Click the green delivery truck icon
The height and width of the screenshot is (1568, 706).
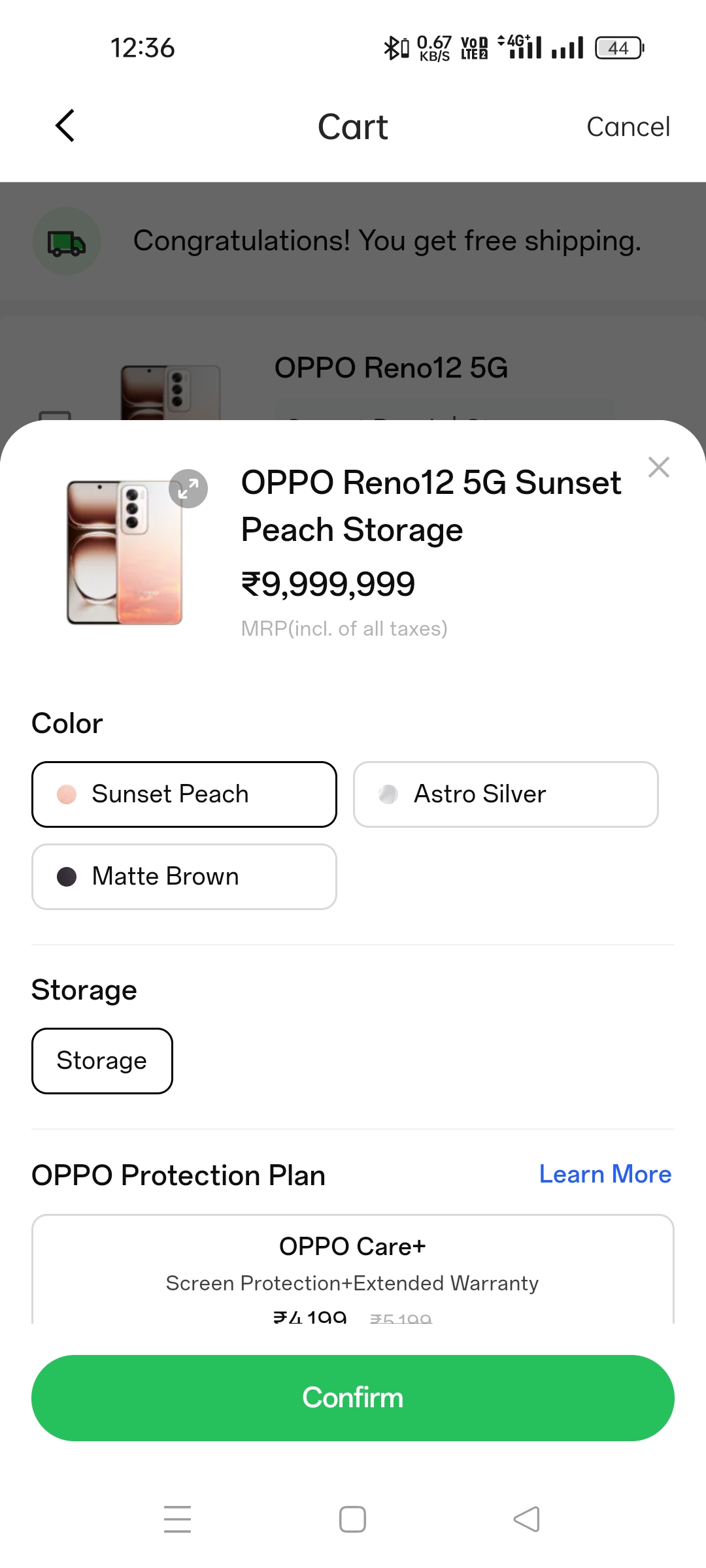point(66,241)
